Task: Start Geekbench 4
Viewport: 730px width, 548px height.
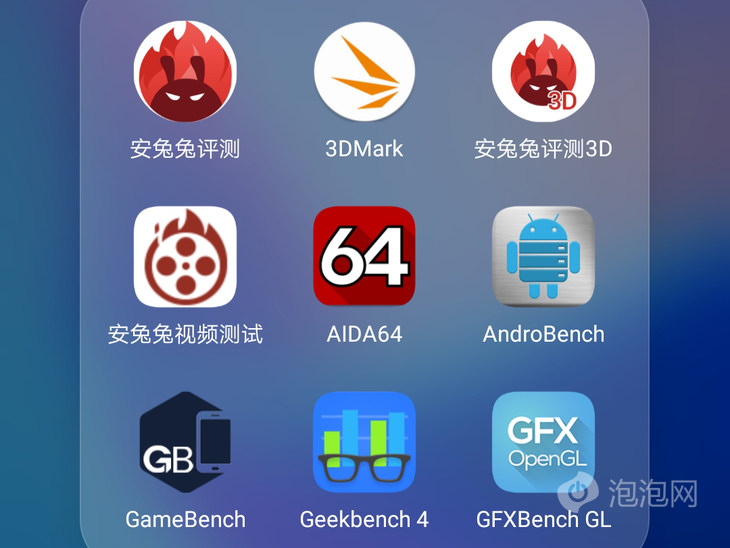Action: pos(364,443)
